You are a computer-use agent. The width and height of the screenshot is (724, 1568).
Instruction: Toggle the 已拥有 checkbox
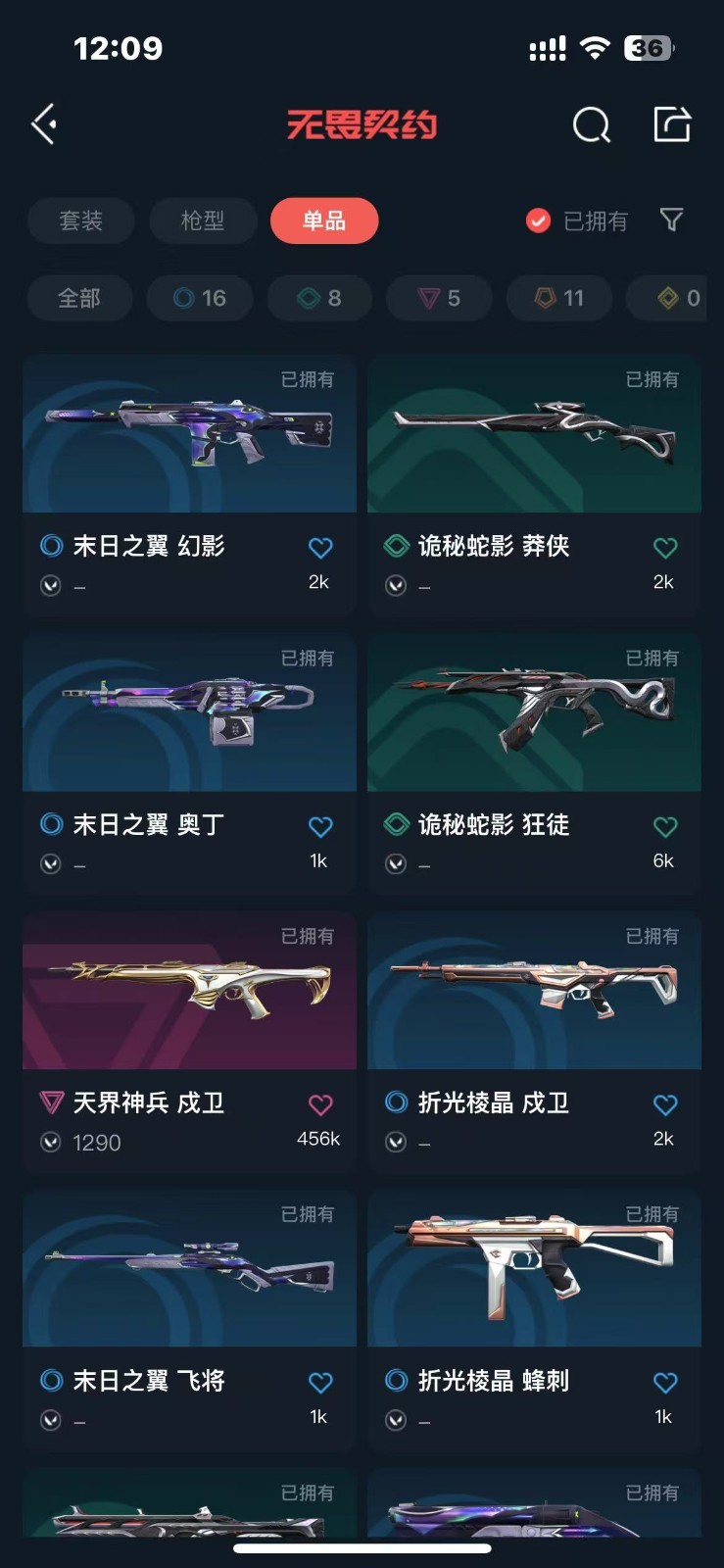pyautogui.click(x=538, y=220)
